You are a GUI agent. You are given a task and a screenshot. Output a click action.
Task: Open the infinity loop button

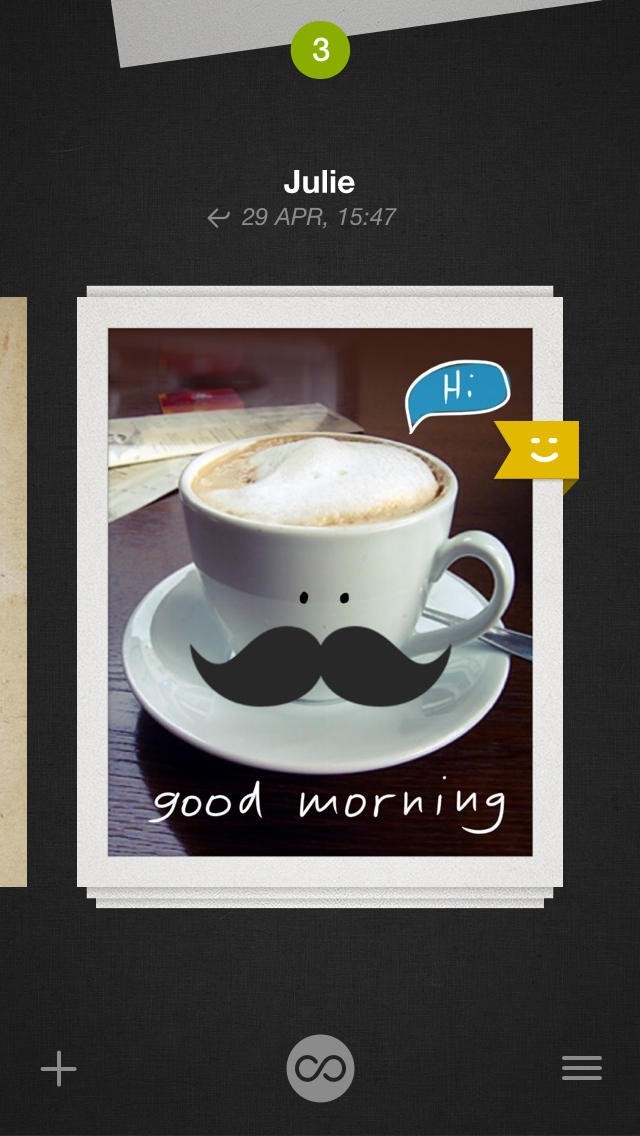pyautogui.click(x=320, y=1069)
